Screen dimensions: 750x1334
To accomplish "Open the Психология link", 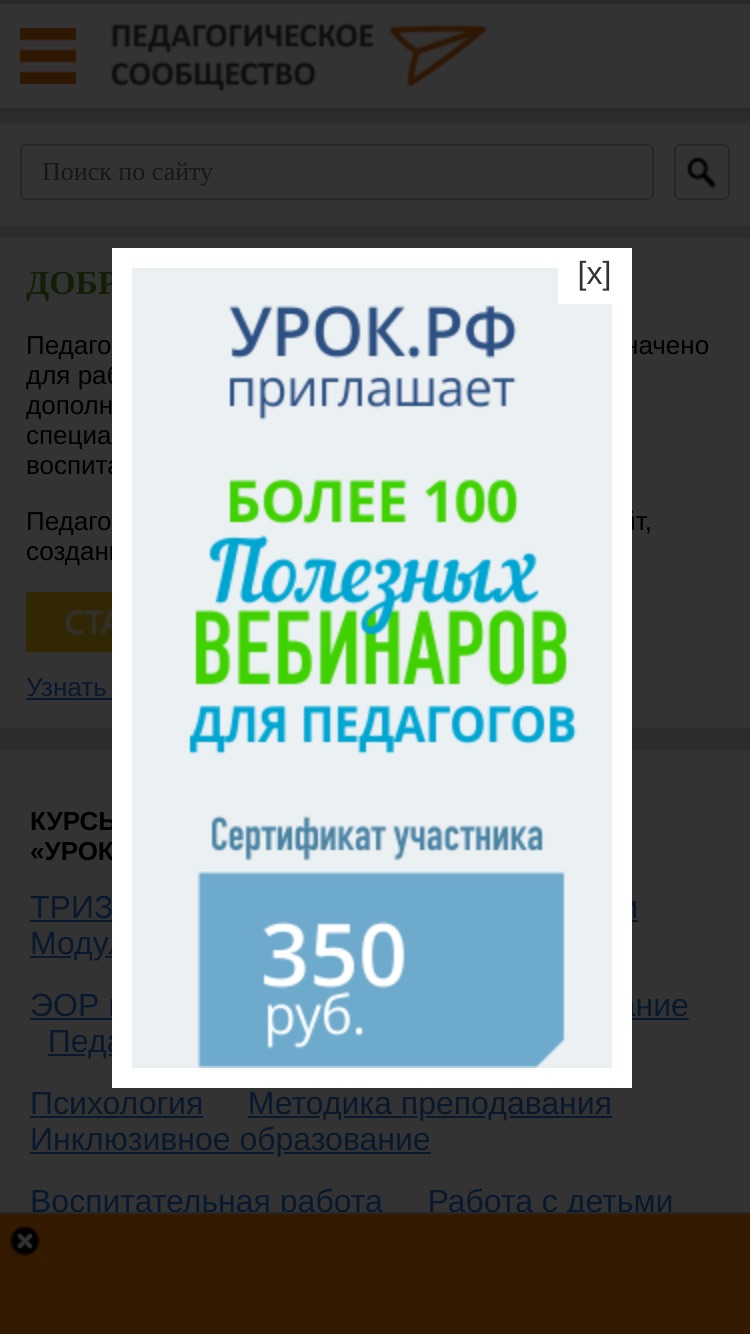I will pos(117,1104).
